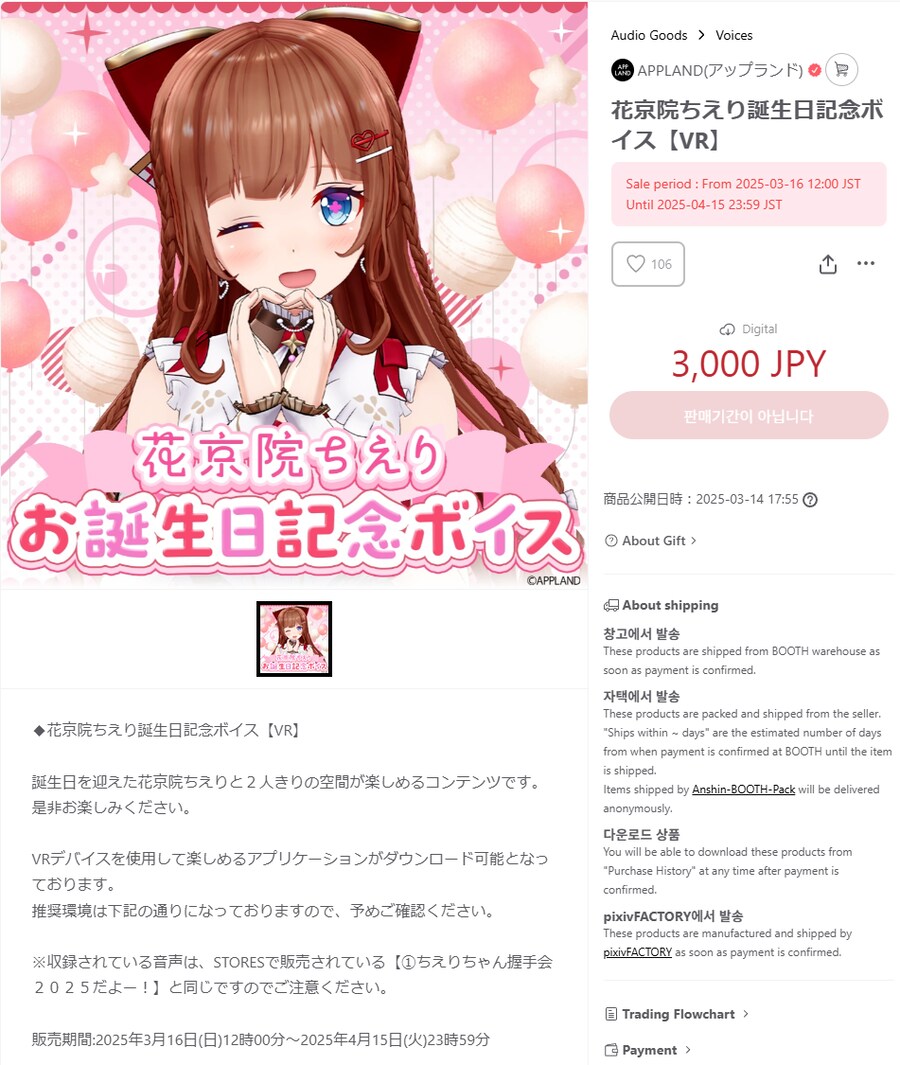Tap the shop cart icon beside APPLAND
Viewport: 900px width, 1065px height.
842,70
